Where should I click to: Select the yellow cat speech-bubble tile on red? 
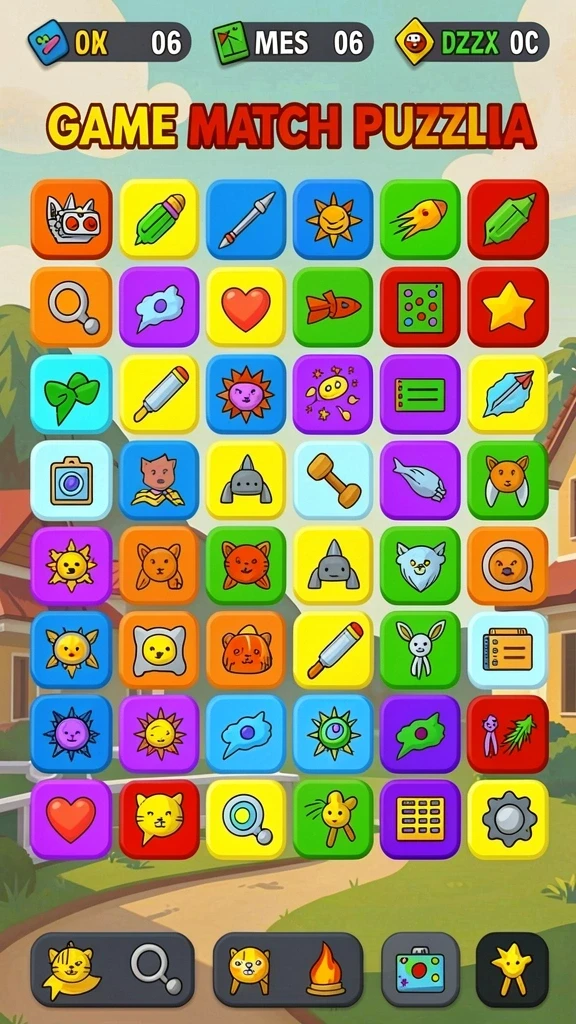tap(159, 819)
